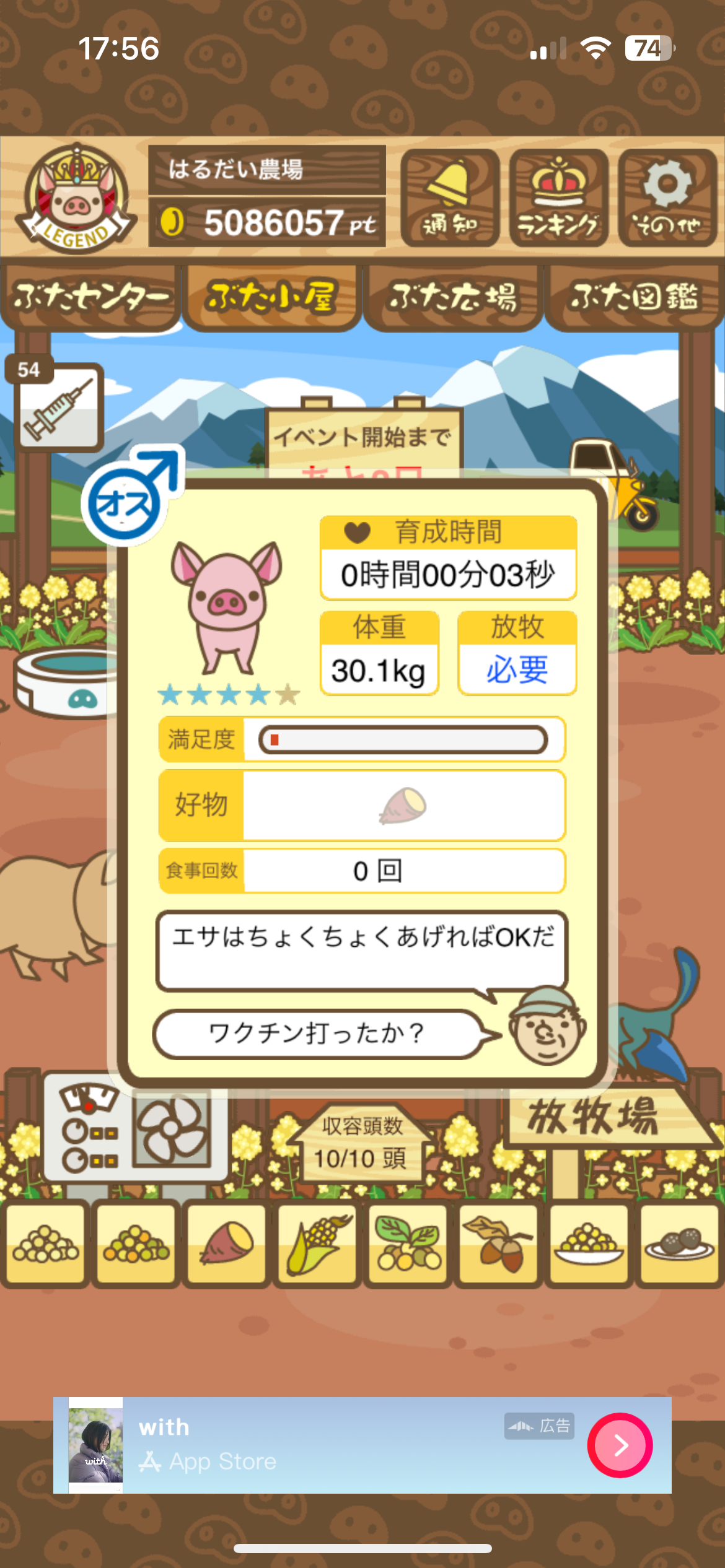
Task: Open the ぶた図鑑 tab
Action: click(x=635, y=297)
